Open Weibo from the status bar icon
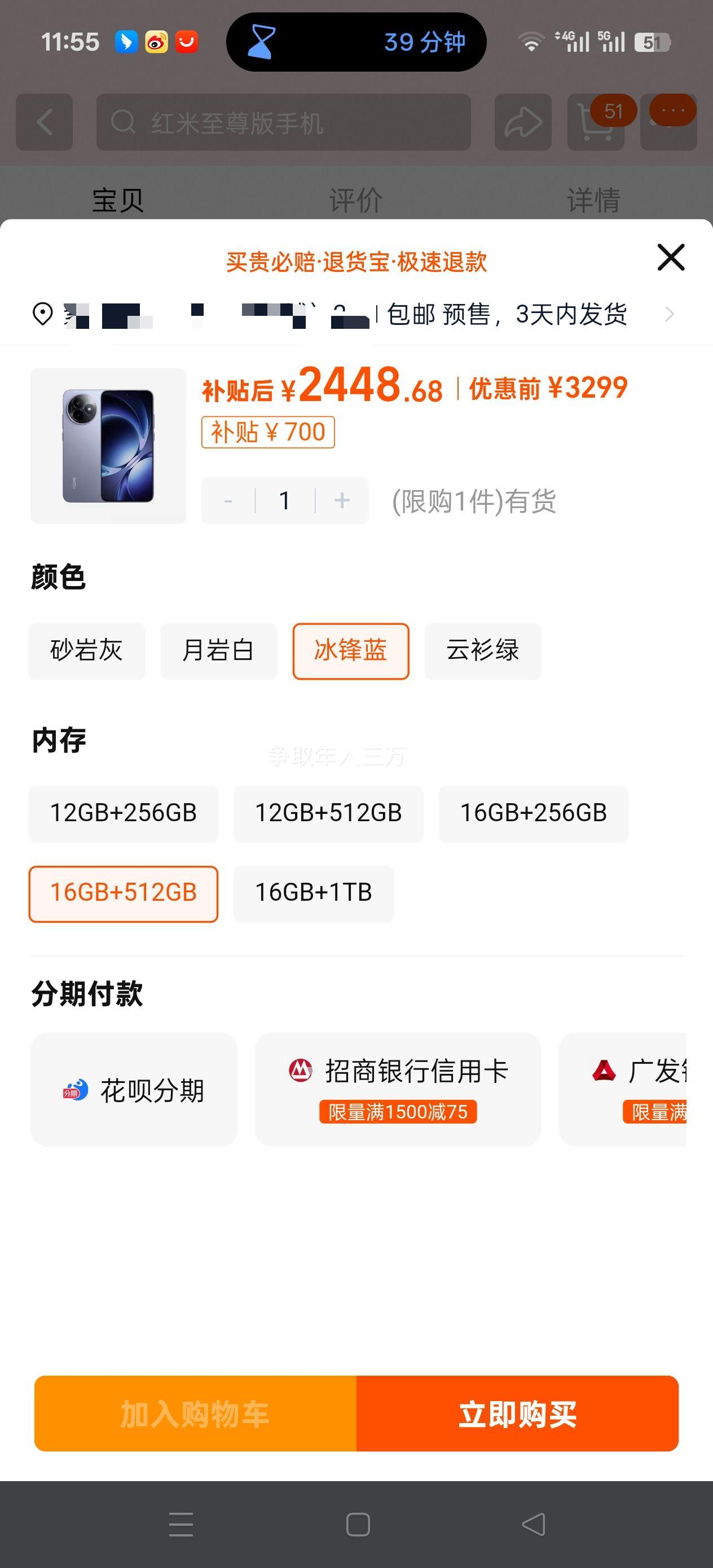This screenshot has width=713, height=1568. [x=156, y=42]
